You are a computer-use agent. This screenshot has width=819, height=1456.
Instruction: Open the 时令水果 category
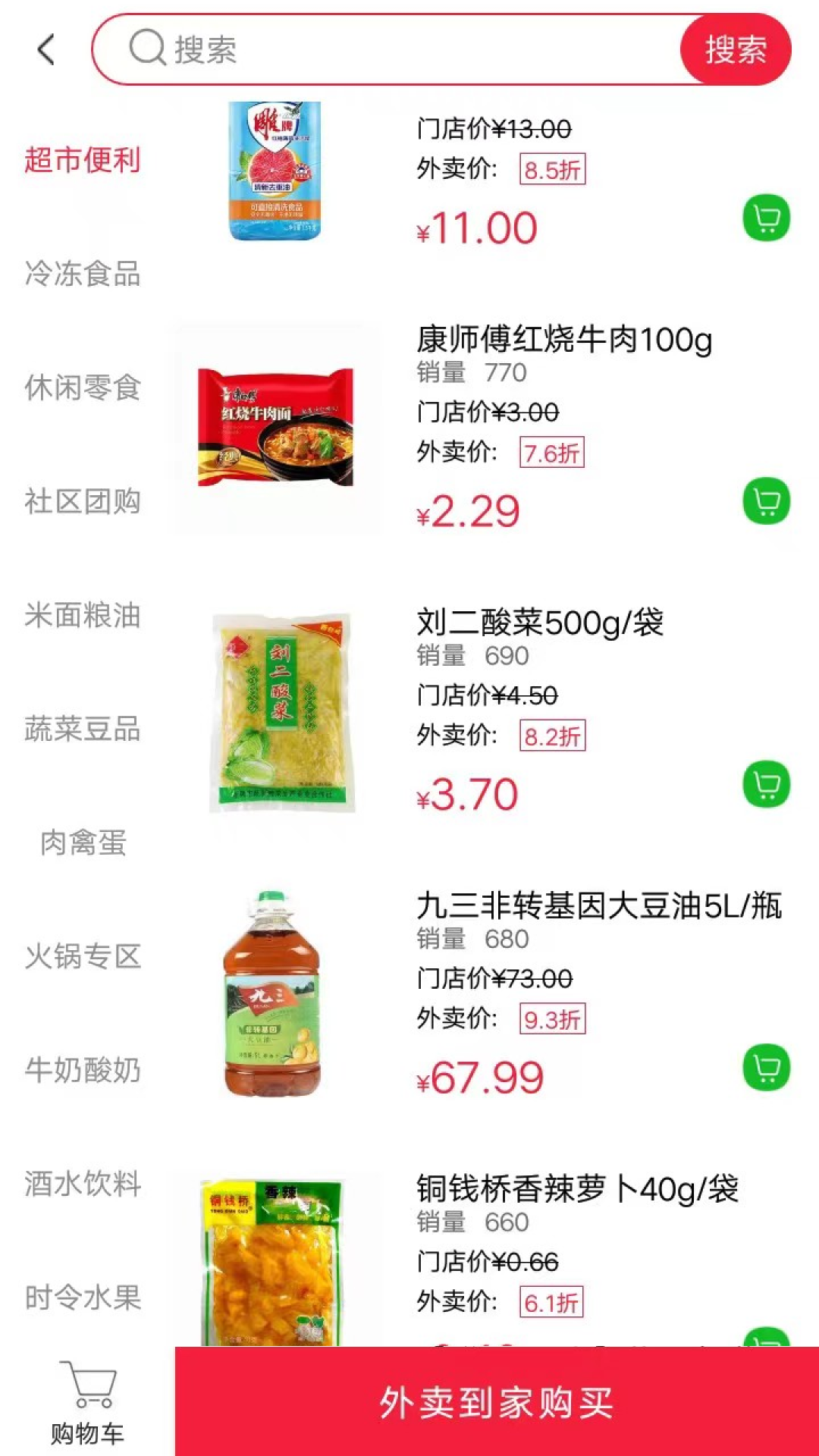click(83, 1298)
